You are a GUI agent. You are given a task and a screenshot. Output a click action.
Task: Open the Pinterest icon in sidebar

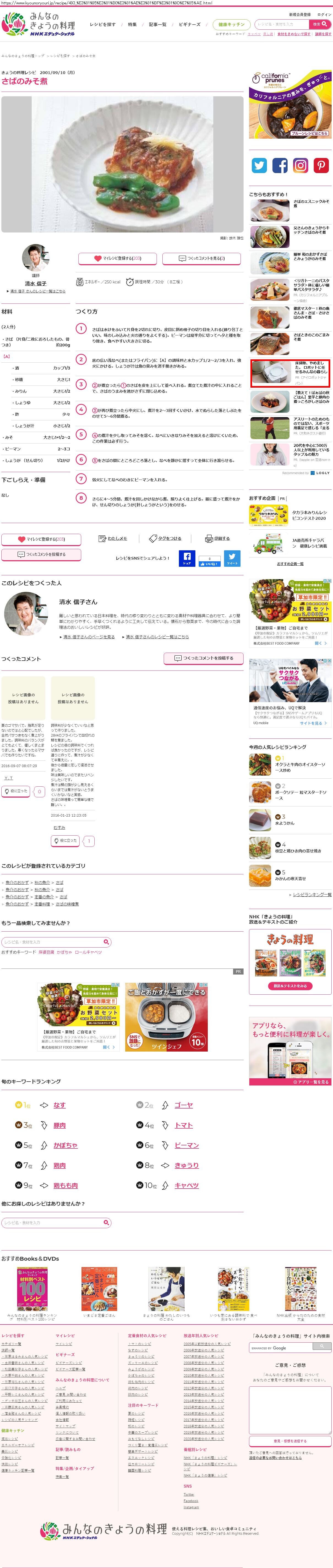point(321,165)
